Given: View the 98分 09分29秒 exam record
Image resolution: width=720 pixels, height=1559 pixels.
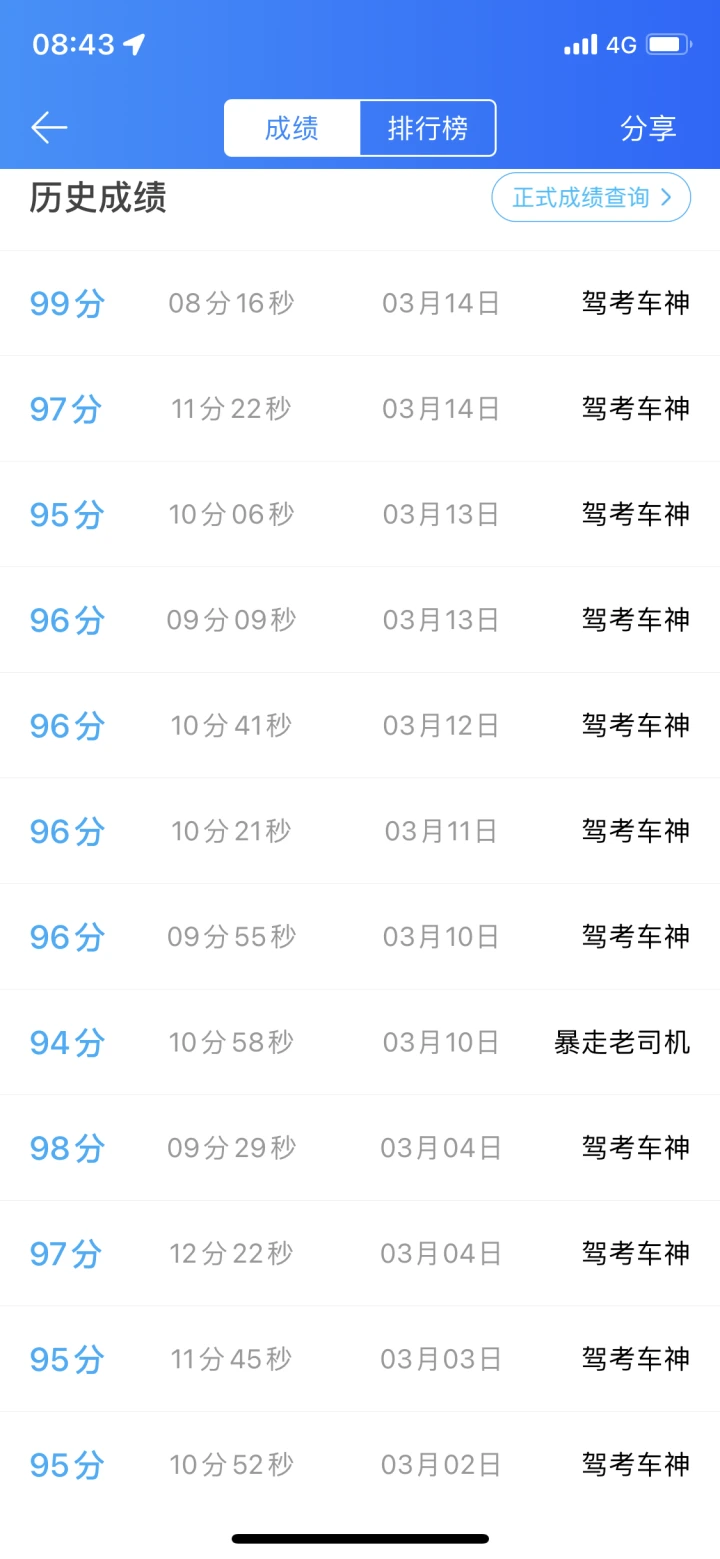Looking at the screenshot, I should coord(360,1148).
